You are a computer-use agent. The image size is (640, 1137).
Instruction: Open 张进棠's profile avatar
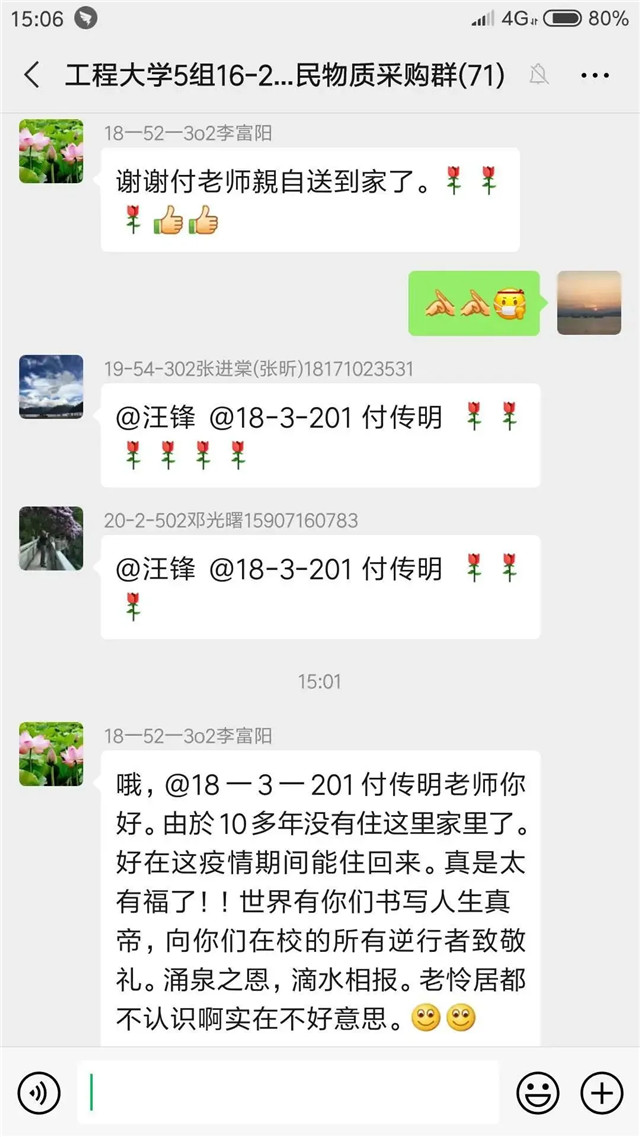(51, 386)
